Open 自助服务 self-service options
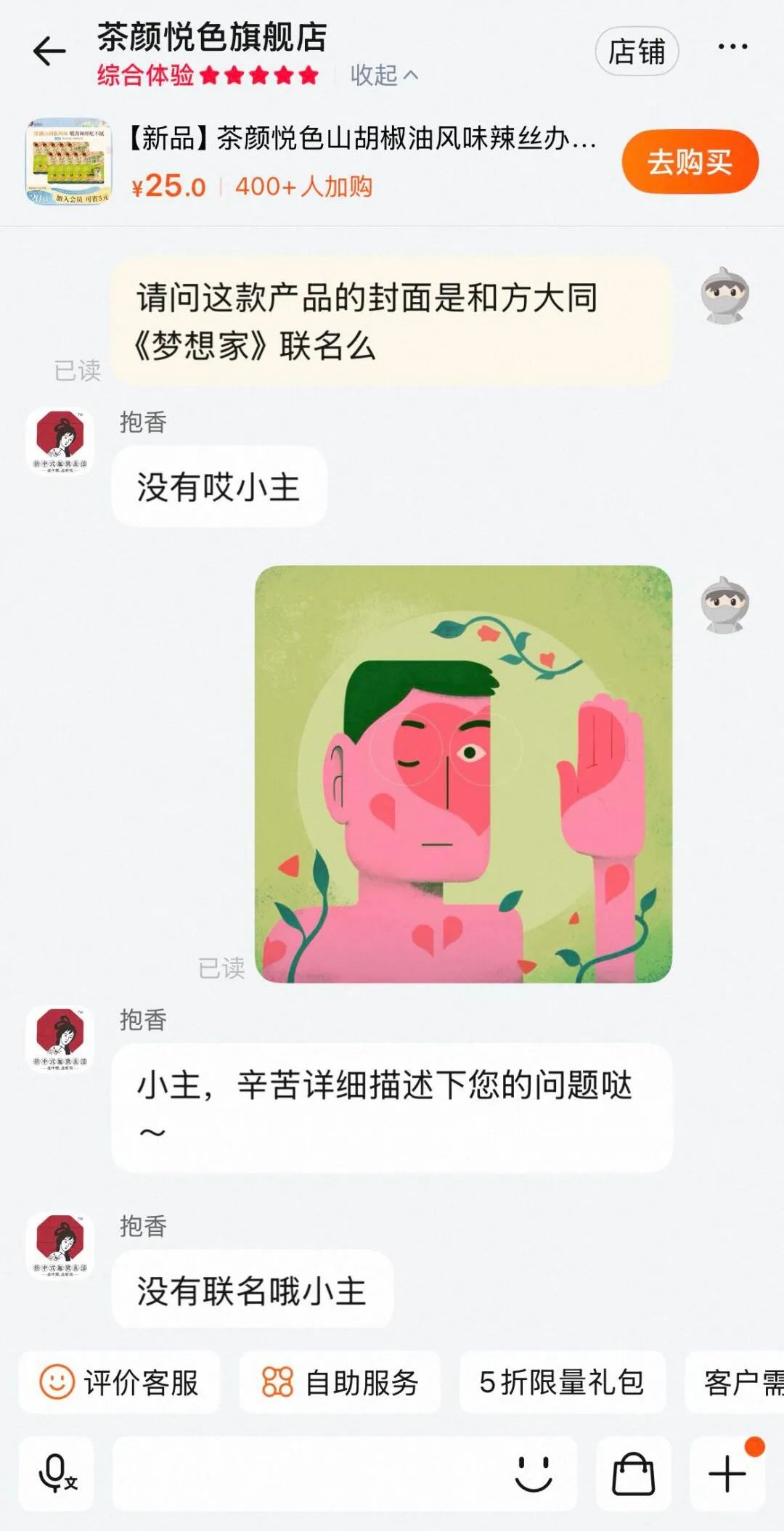This screenshot has width=784, height=1531. [x=340, y=1382]
